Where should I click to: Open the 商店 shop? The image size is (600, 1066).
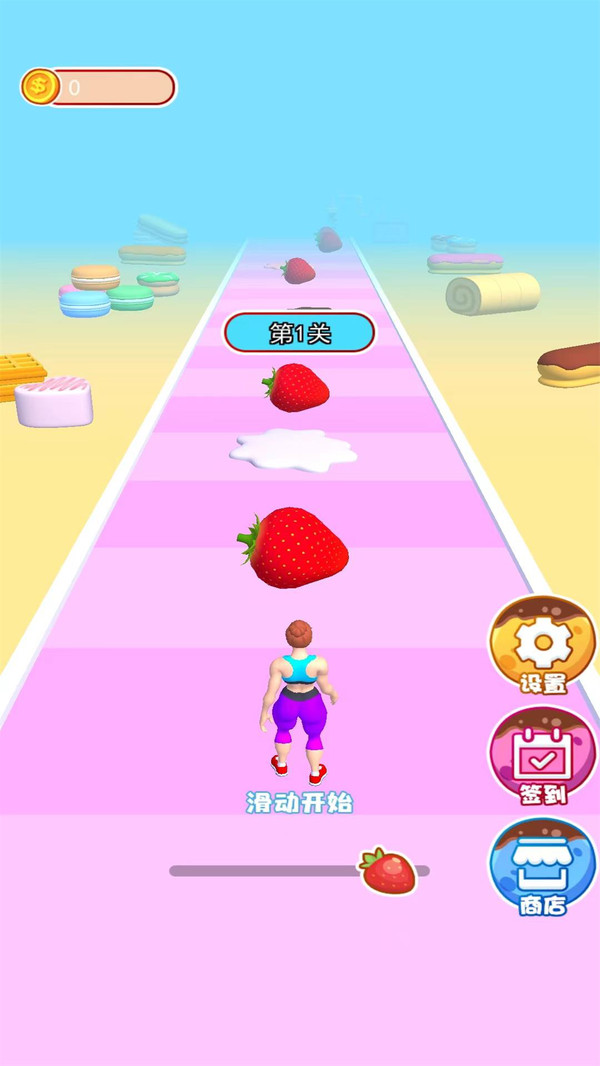tap(543, 868)
